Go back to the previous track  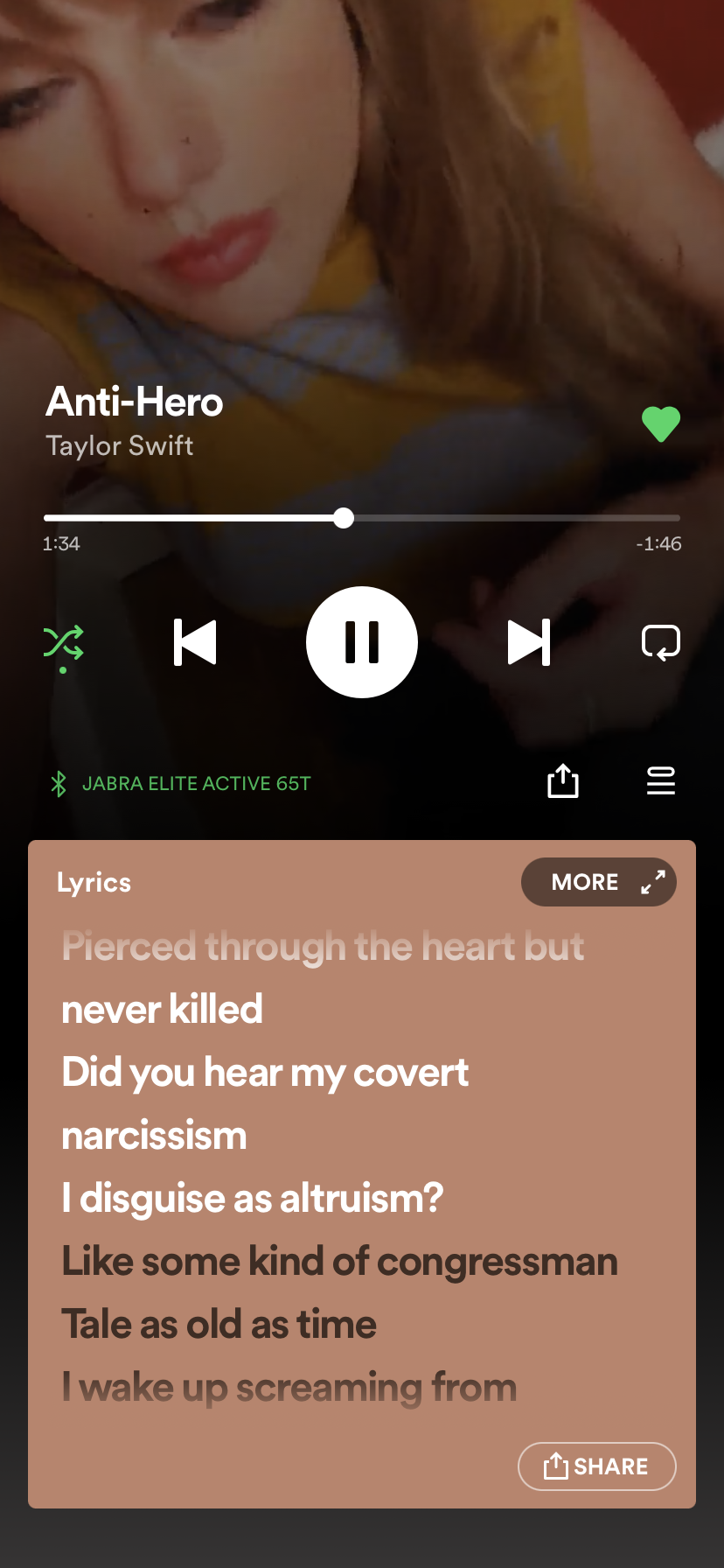tap(195, 642)
